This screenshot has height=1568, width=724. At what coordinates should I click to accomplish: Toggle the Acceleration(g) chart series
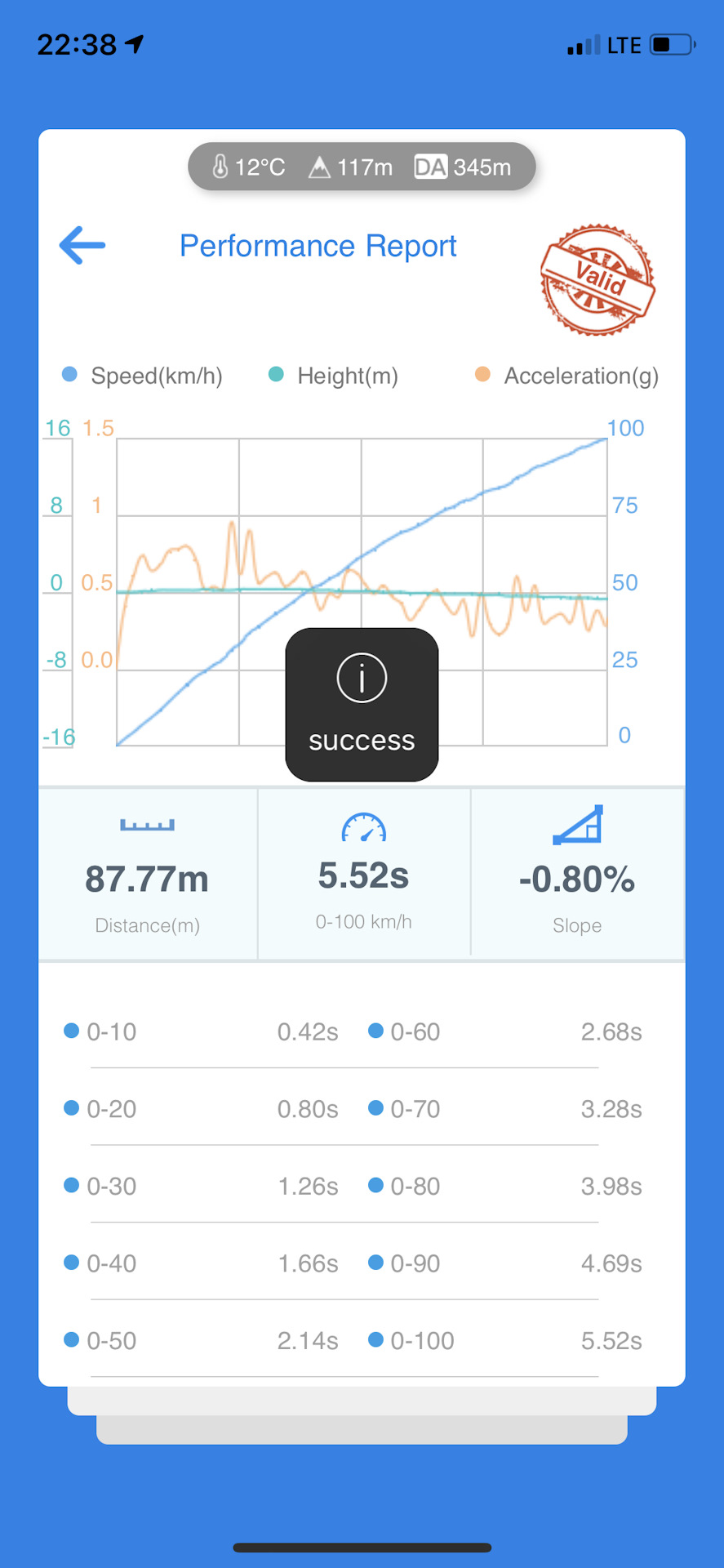(x=567, y=376)
